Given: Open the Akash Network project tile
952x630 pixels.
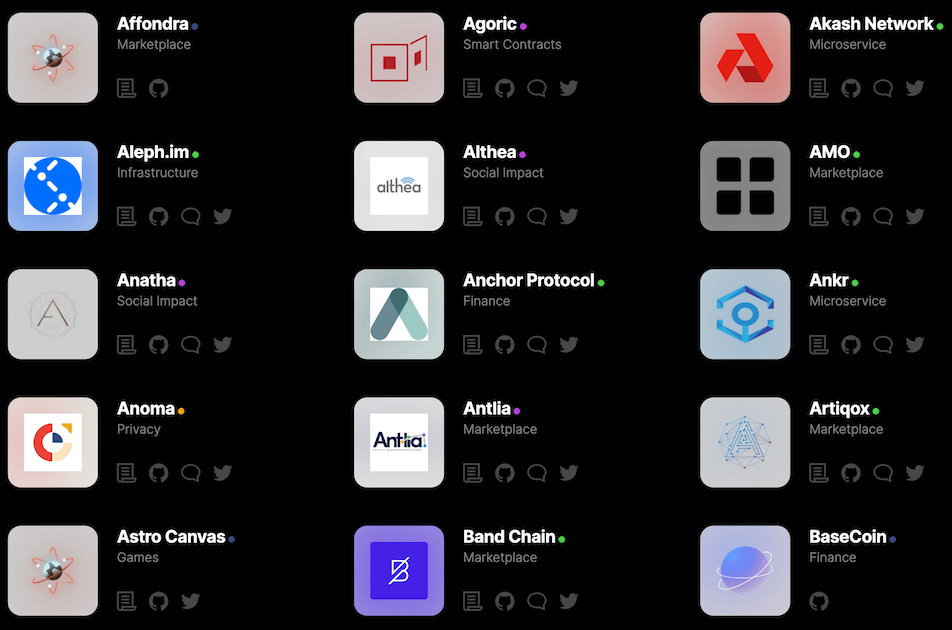Looking at the screenshot, I should click(745, 58).
